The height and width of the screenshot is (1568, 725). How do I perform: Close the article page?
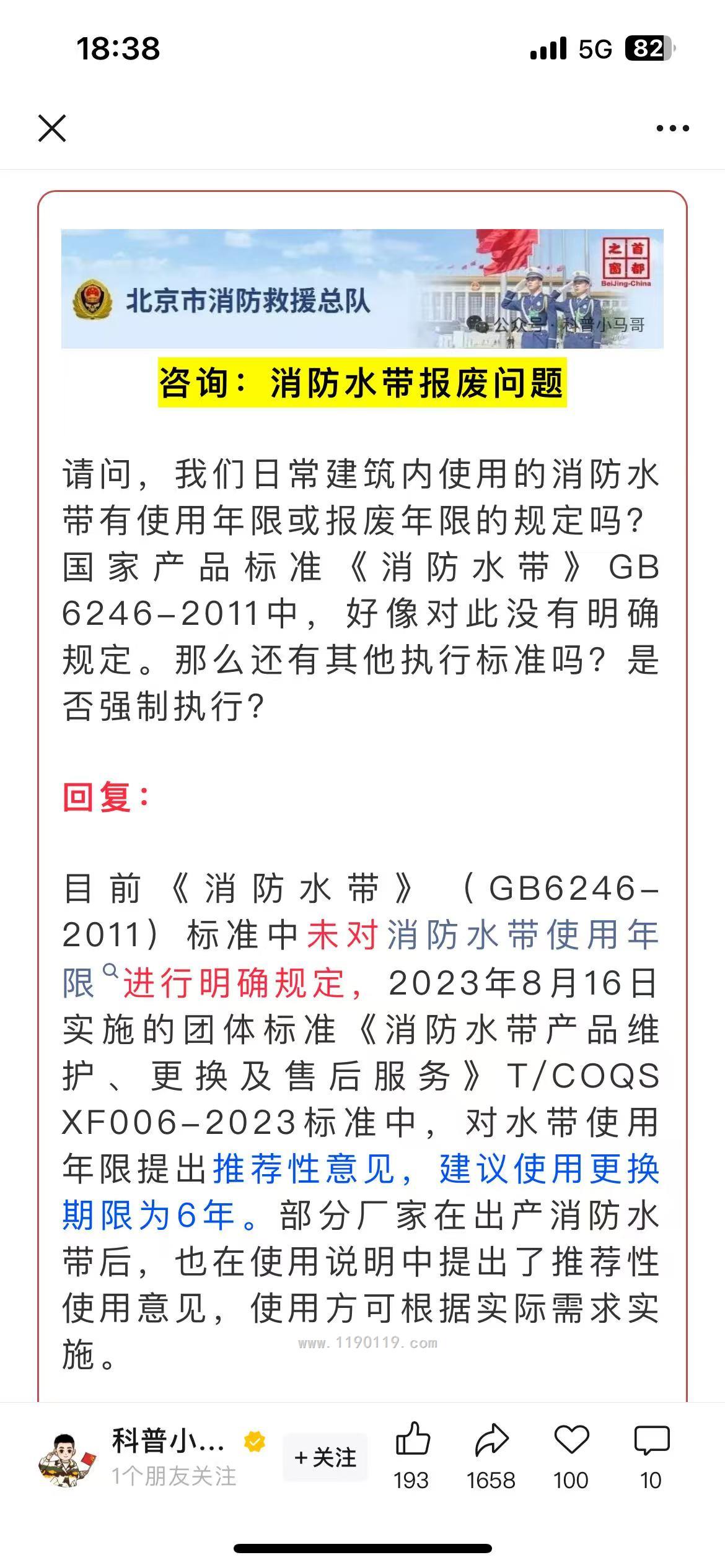[52, 129]
